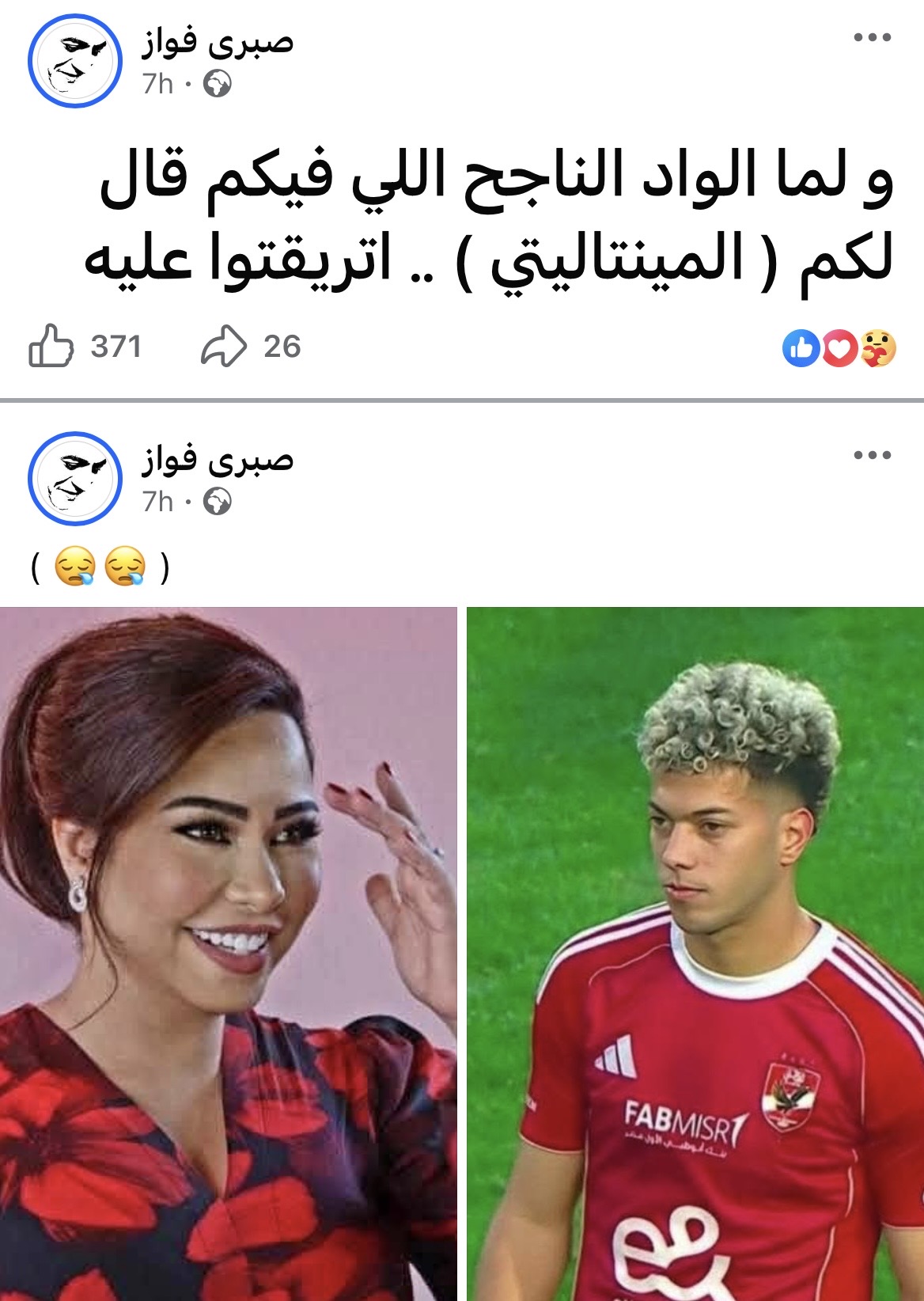Image resolution: width=924 pixels, height=1301 pixels.
Task: Open overflow menu on the text-only post
Action: 873,37
